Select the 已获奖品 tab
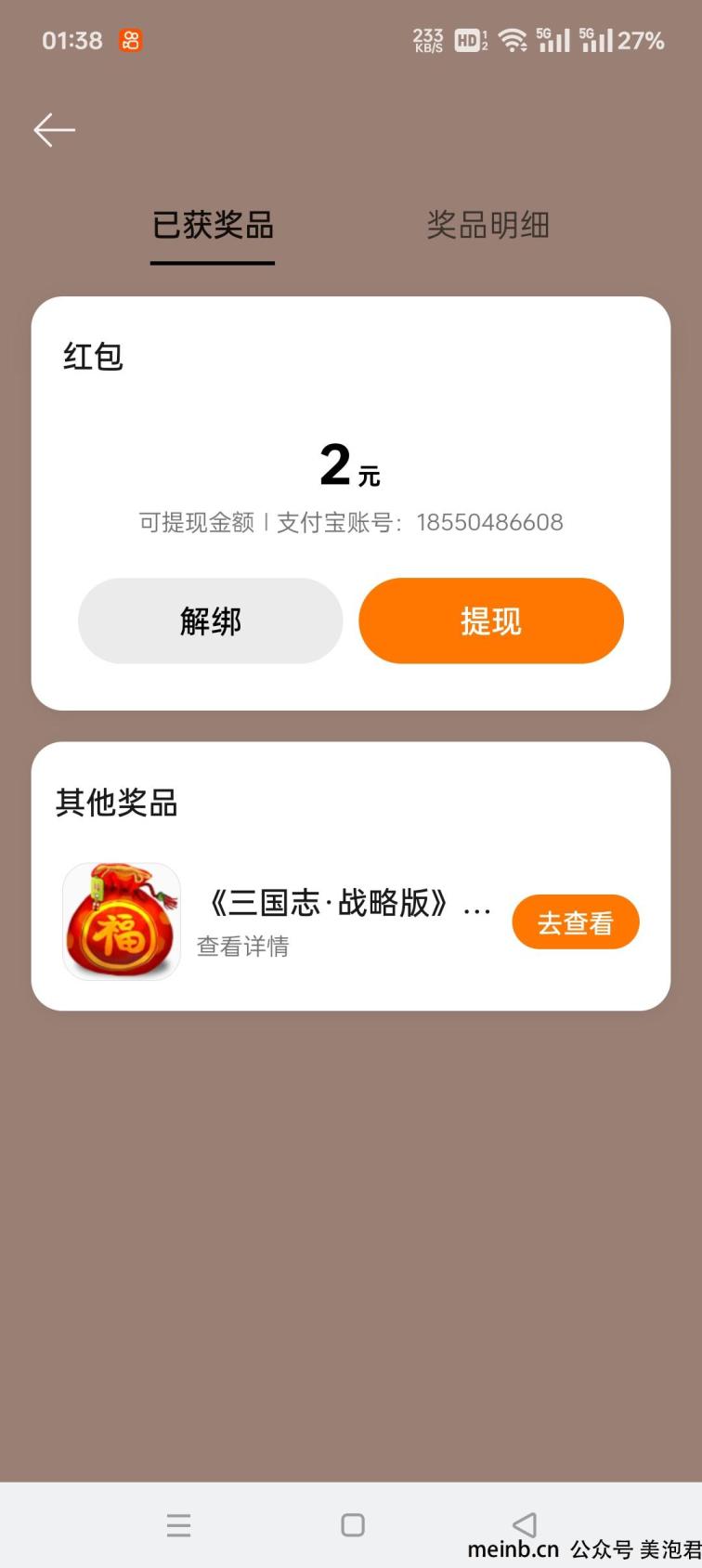Screen dimensions: 702x1568 pyautogui.click(x=213, y=225)
